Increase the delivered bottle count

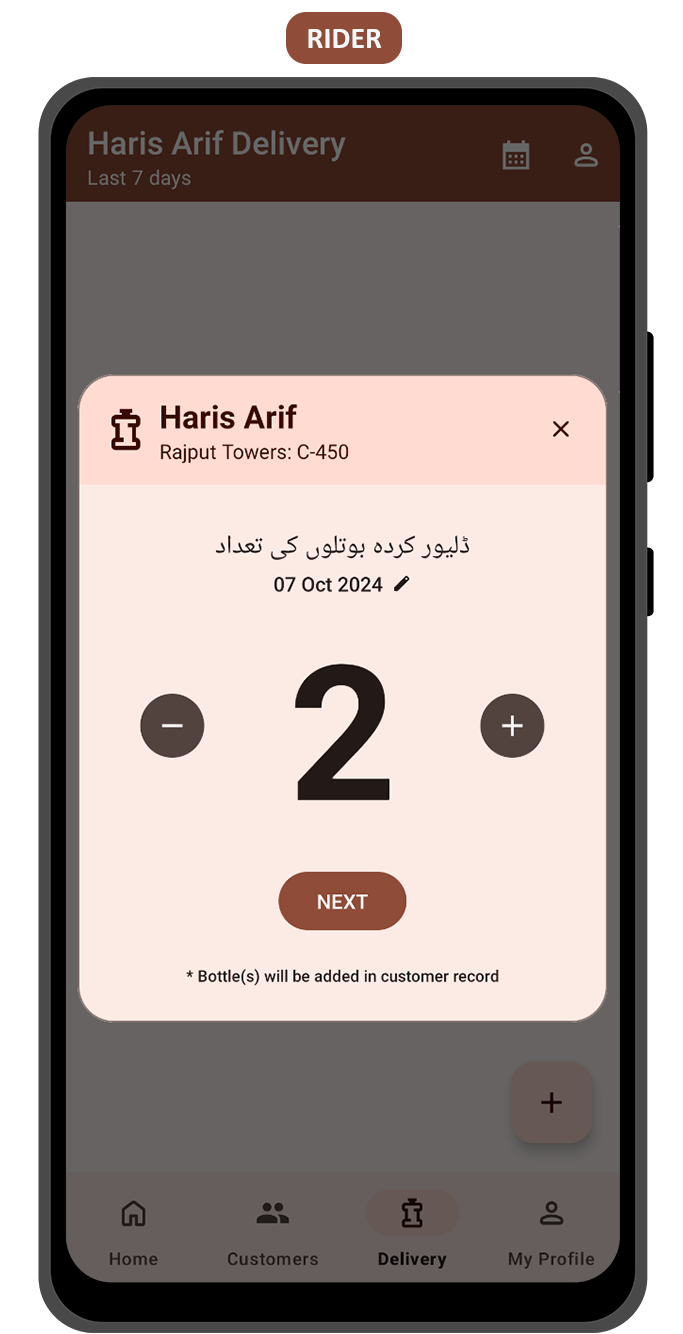click(512, 725)
